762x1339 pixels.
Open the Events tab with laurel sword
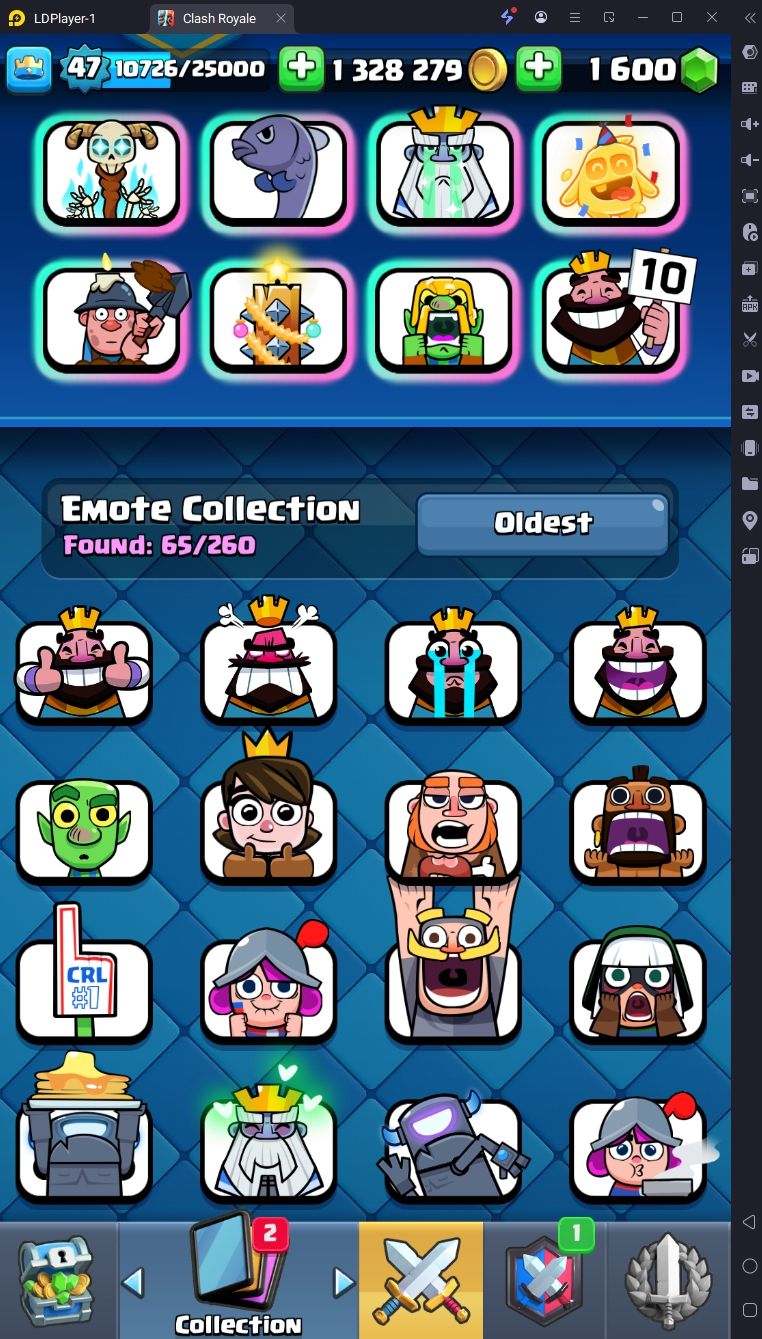(668, 1280)
